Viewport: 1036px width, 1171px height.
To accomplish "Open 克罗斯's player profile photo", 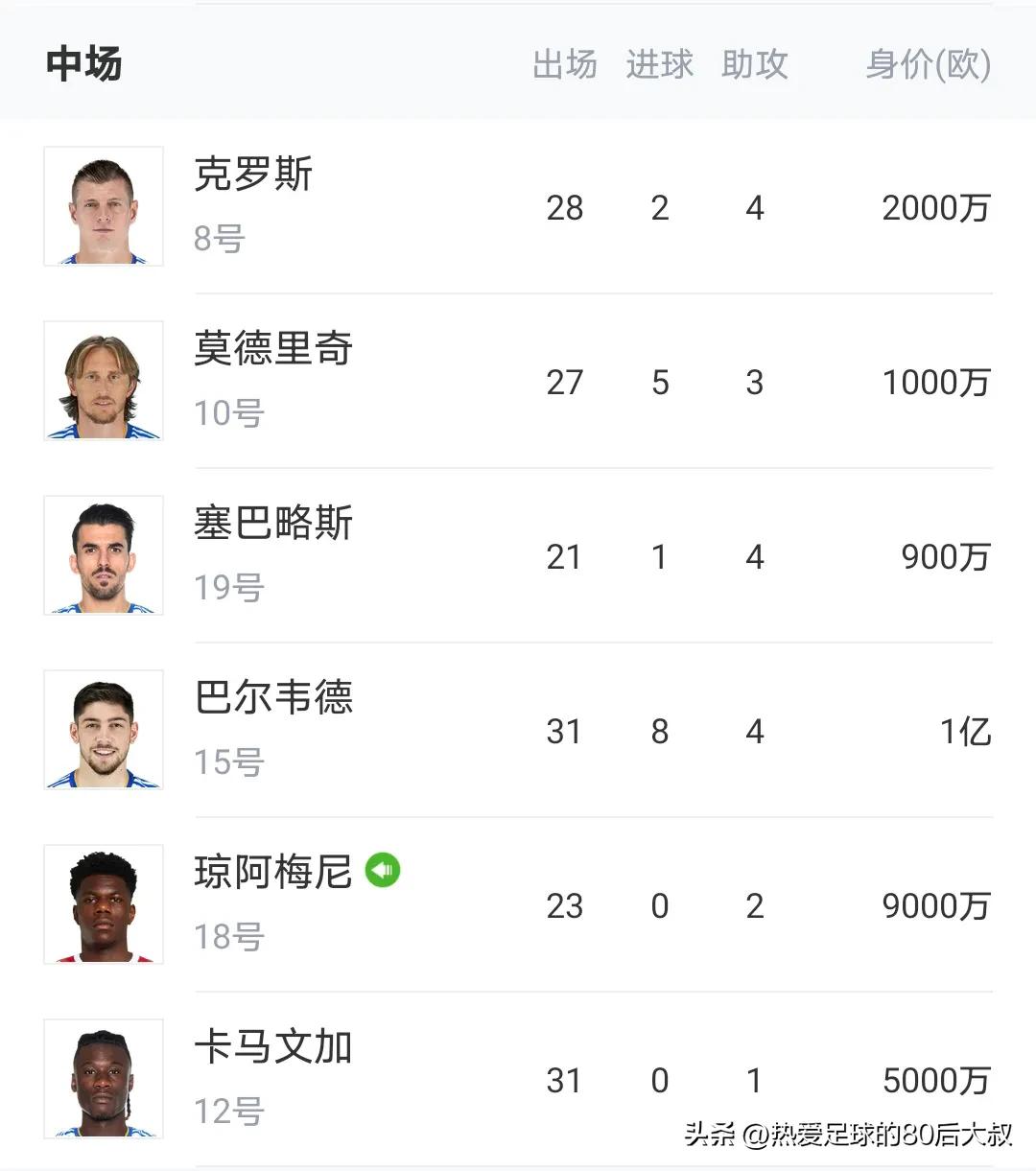I will coord(103,205).
